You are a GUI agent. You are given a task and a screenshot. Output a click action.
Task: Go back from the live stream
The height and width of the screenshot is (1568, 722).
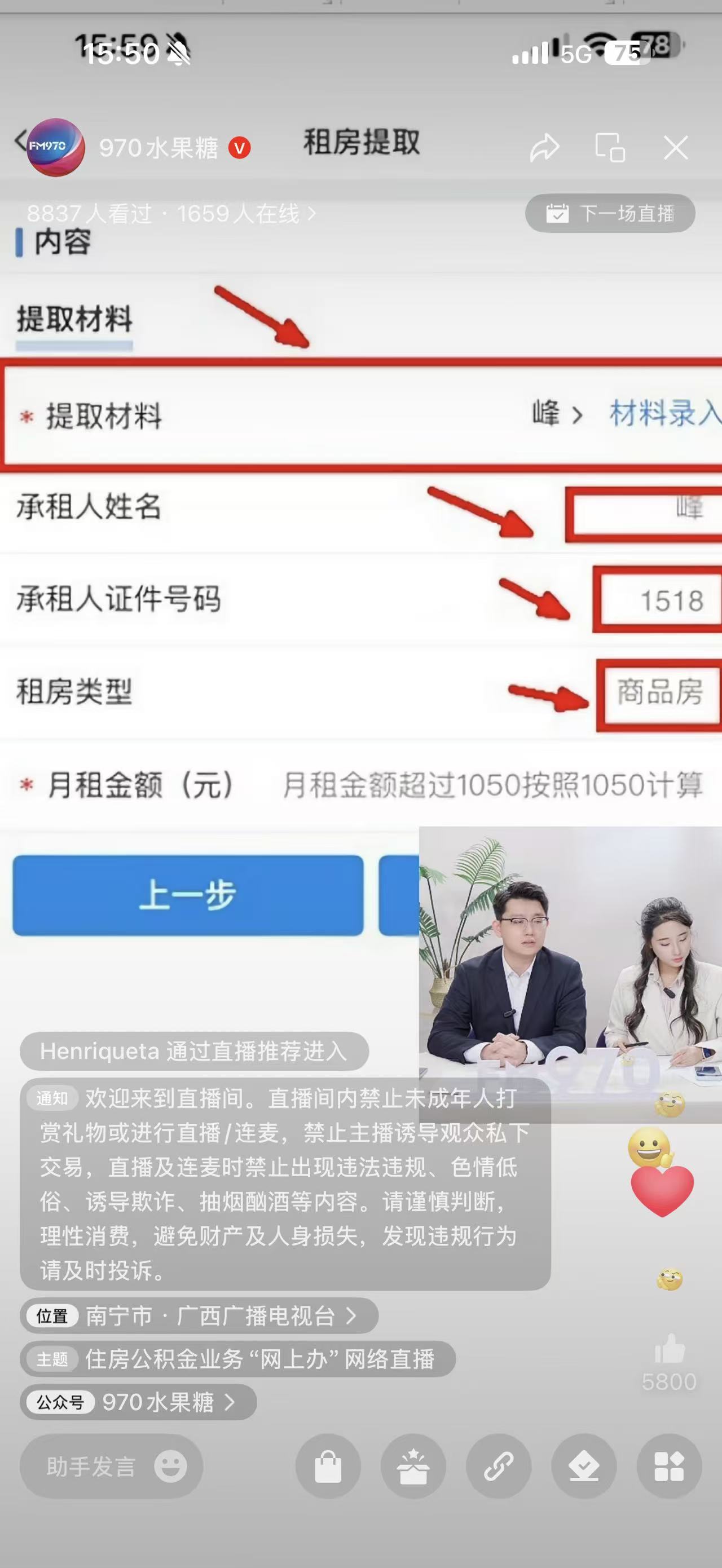click(20, 140)
